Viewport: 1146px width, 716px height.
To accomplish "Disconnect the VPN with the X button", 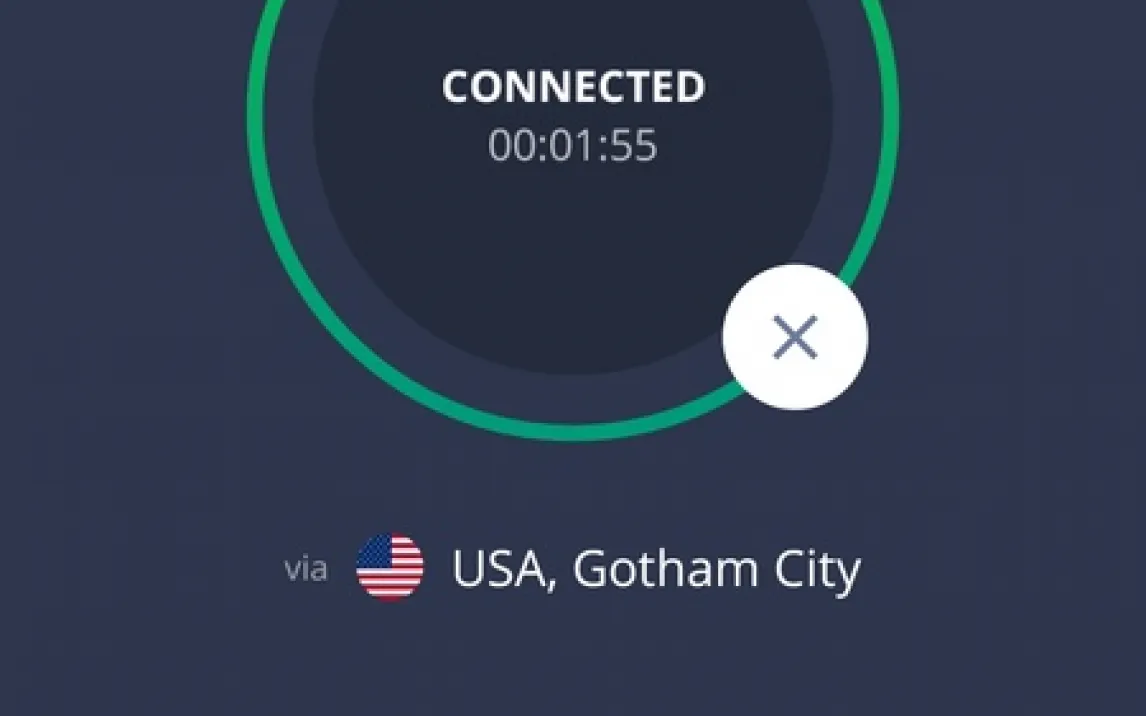I will tap(795, 337).
